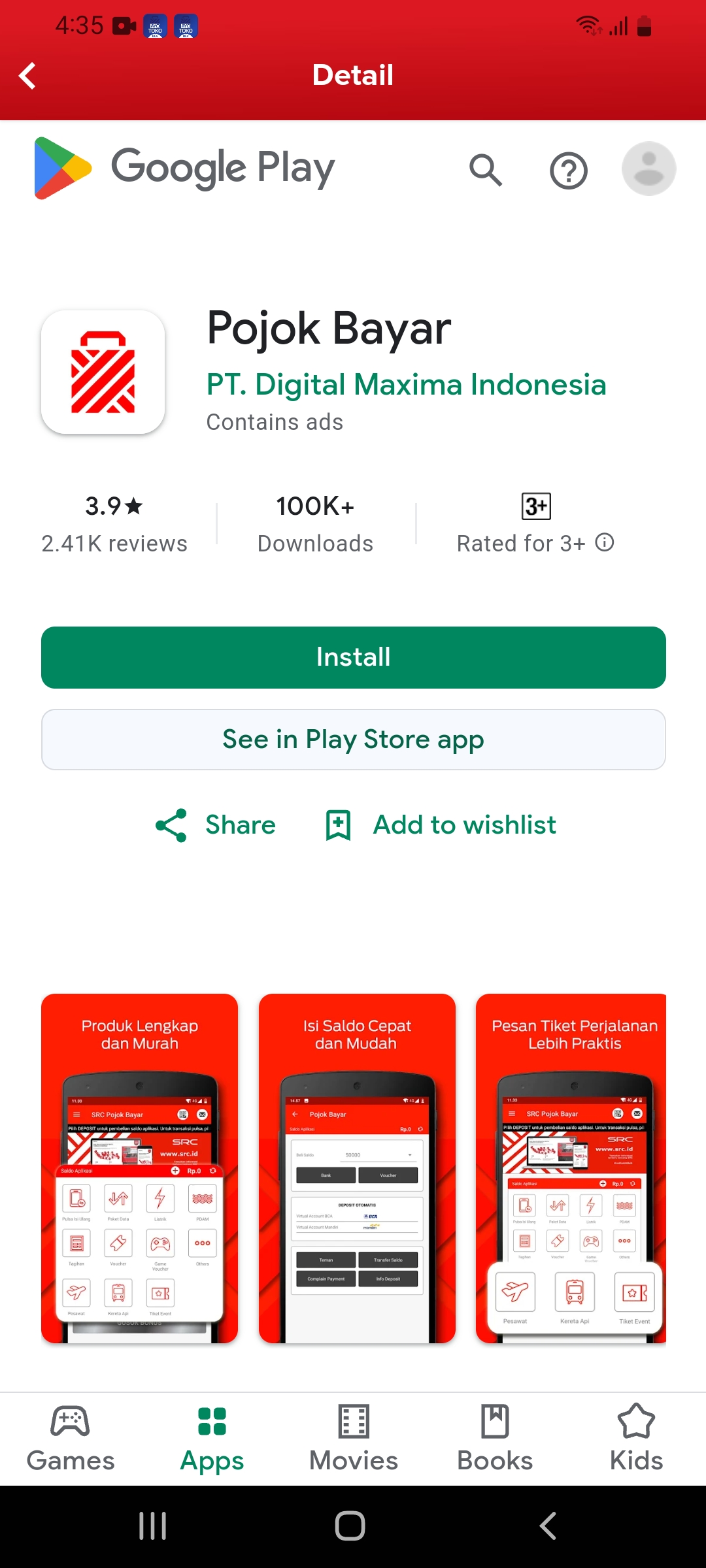Switch to the Kids tab

(x=636, y=1439)
